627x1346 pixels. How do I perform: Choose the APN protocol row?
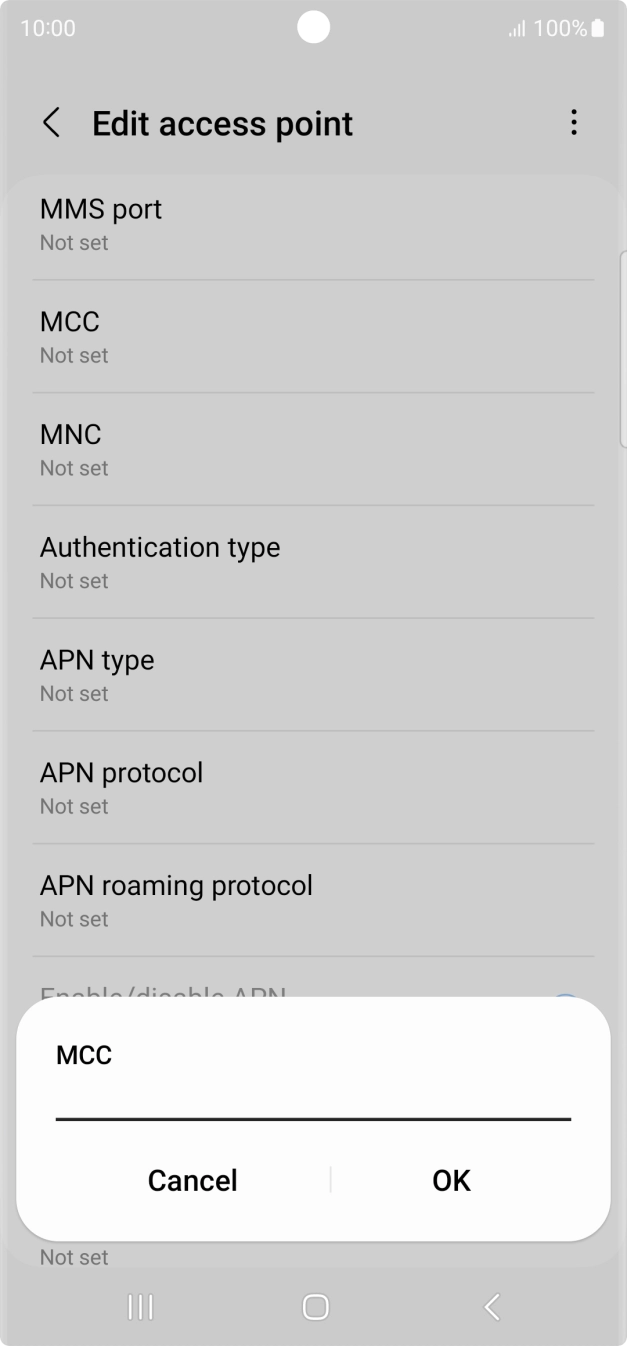point(313,787)
